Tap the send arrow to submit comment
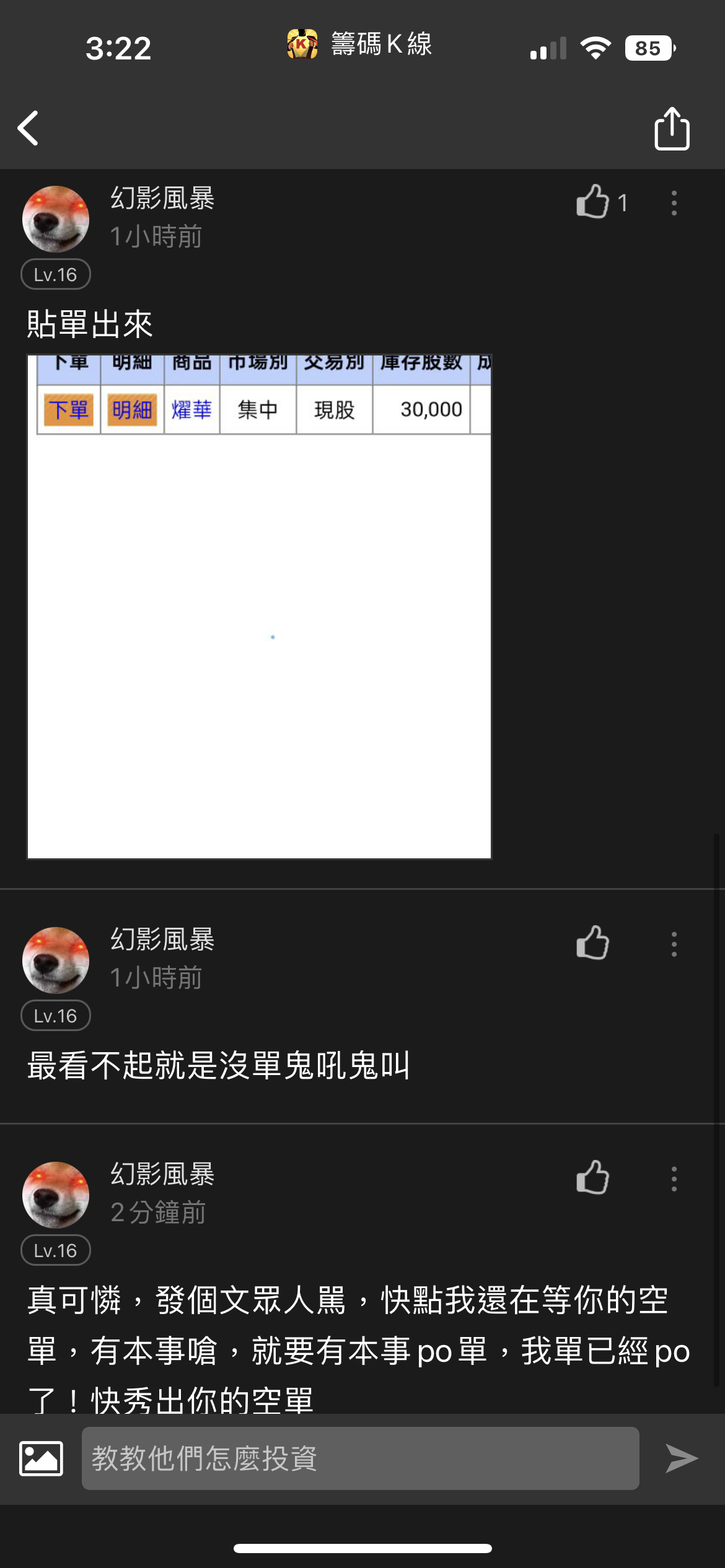The width and height of the screenshot is (725, 1568). point(682,1458)
